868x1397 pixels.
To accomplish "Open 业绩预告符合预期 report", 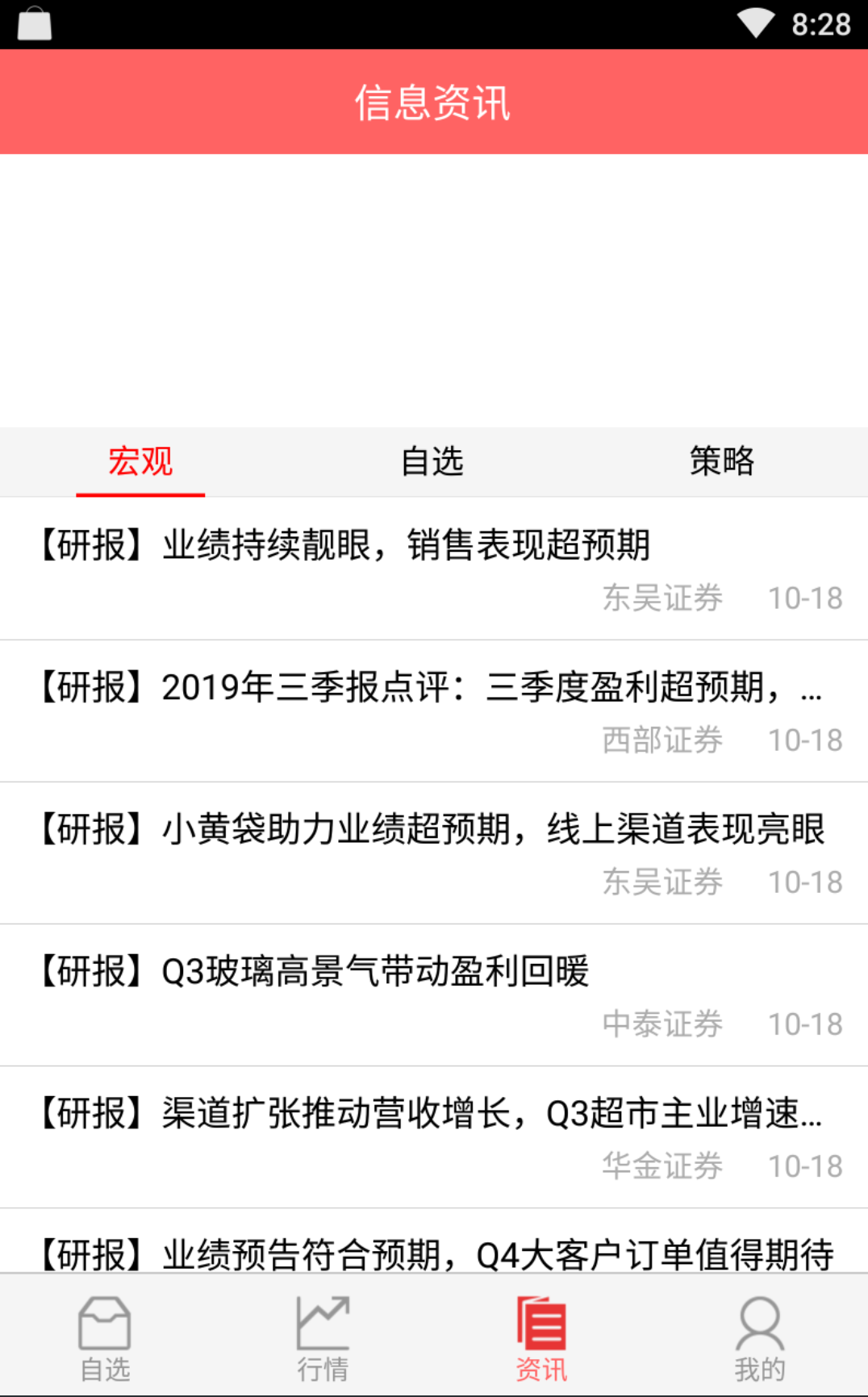I will (433, 1253).
